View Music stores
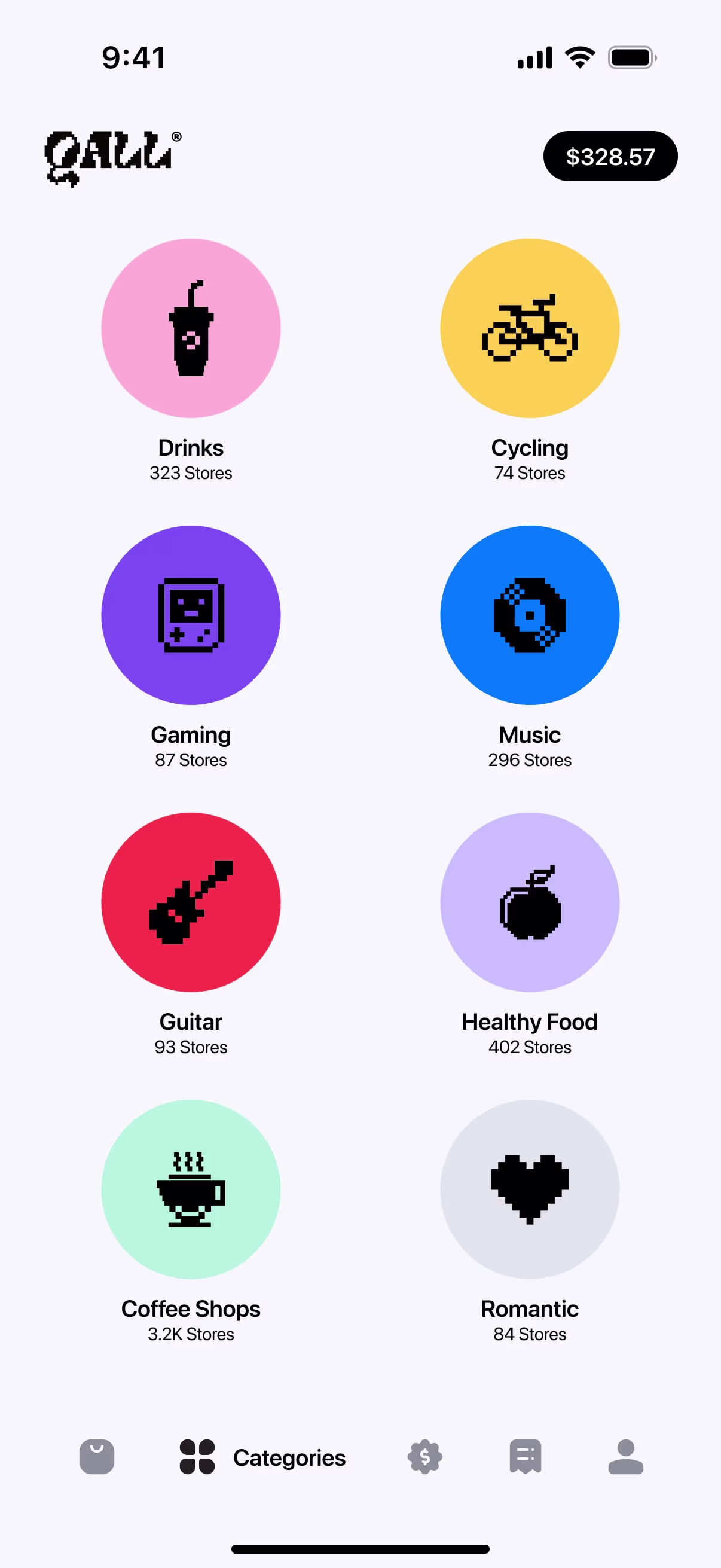Viewport: 721px width, 1568px height. 529,615
